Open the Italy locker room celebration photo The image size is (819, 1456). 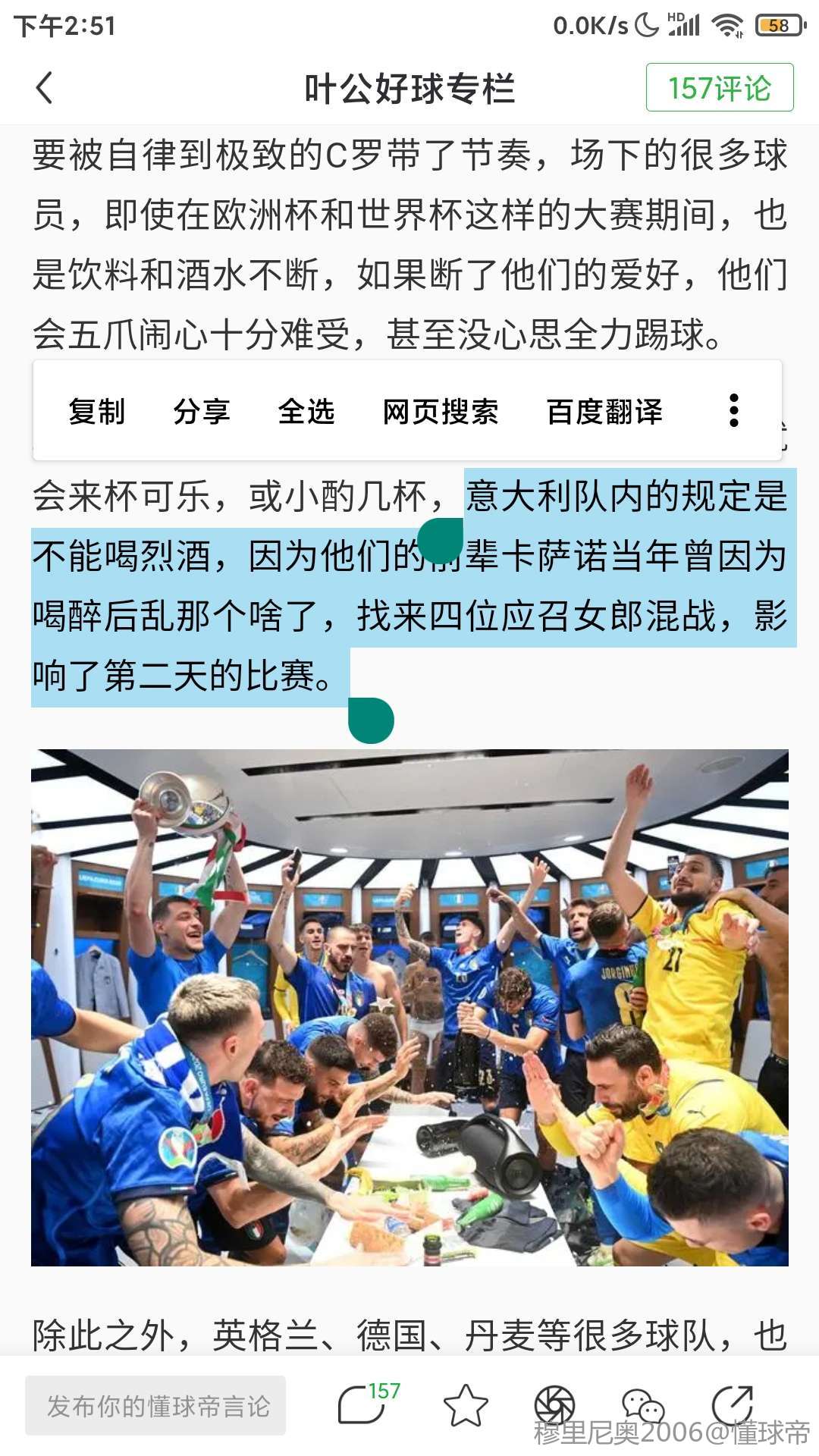coord(409,1007)
